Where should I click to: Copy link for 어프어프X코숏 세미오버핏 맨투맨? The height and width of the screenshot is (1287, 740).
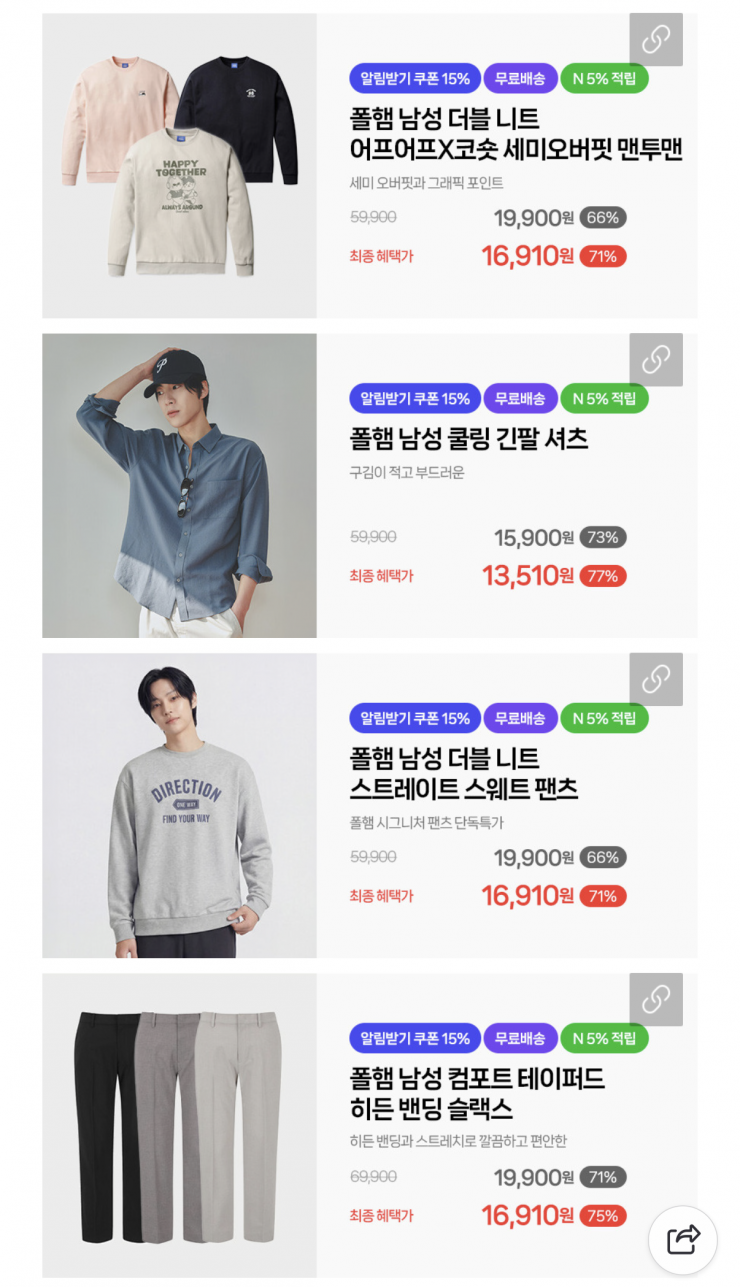click(x=656, y=40)
